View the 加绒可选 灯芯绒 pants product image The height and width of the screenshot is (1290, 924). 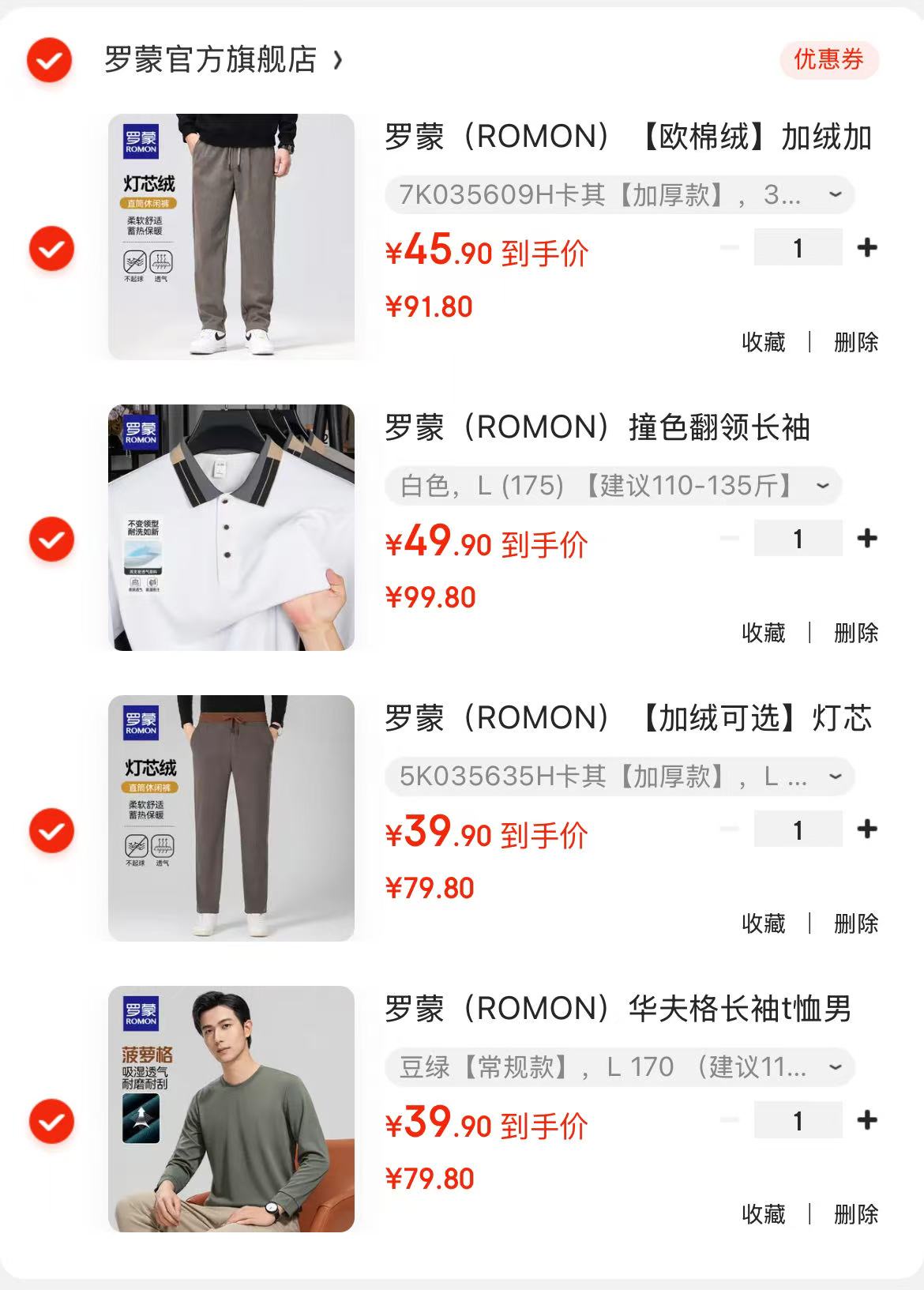(231, 818)
